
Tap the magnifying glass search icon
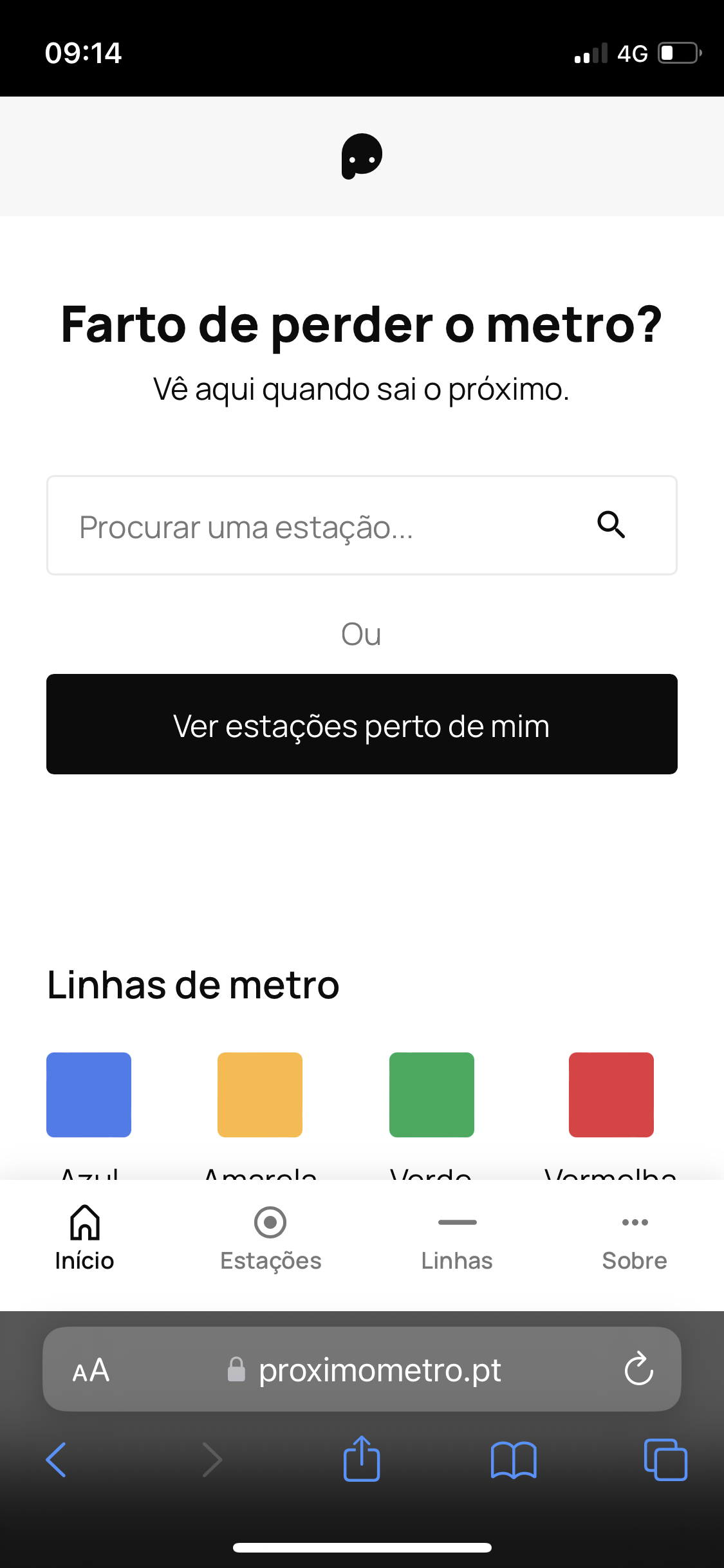coord(611,525)
